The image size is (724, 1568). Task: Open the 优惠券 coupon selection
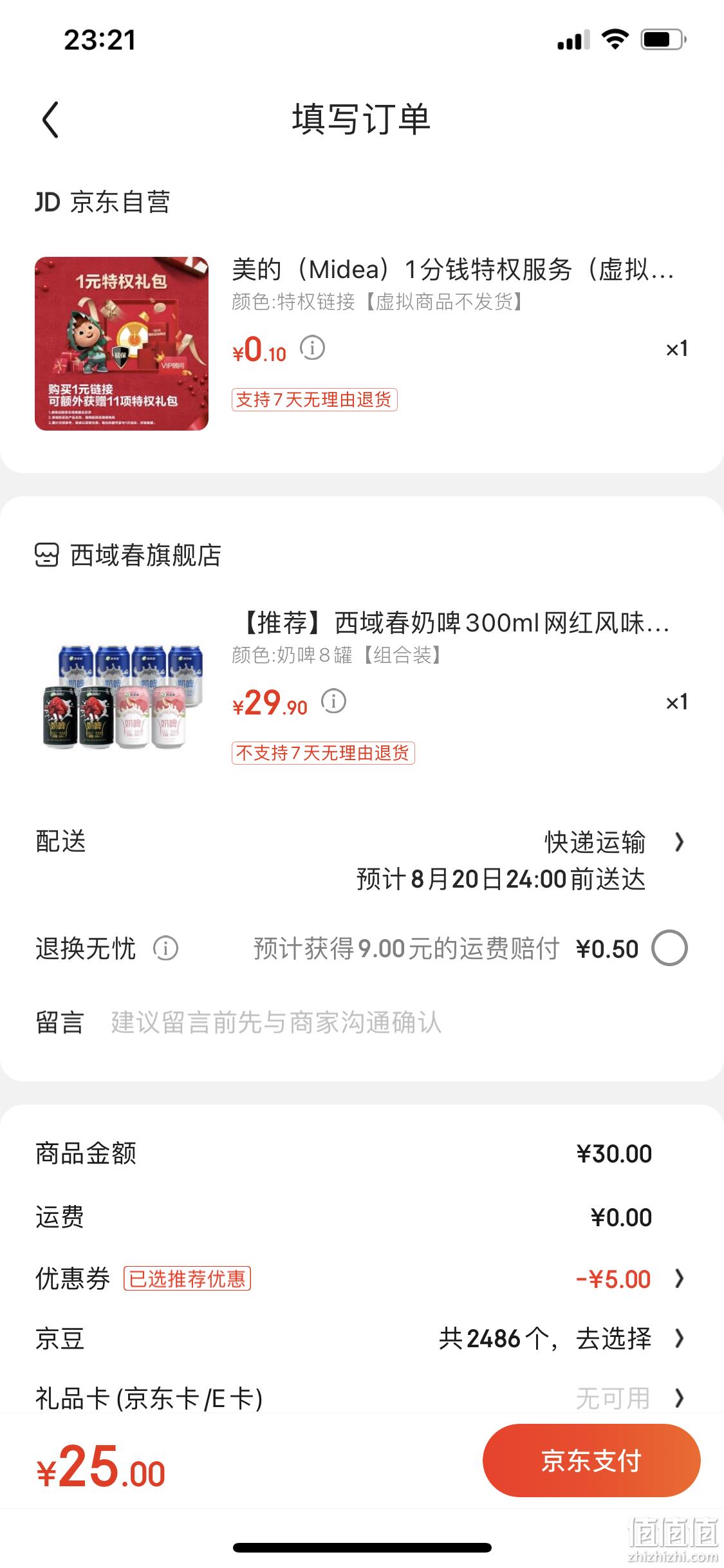coord(362,1278)
